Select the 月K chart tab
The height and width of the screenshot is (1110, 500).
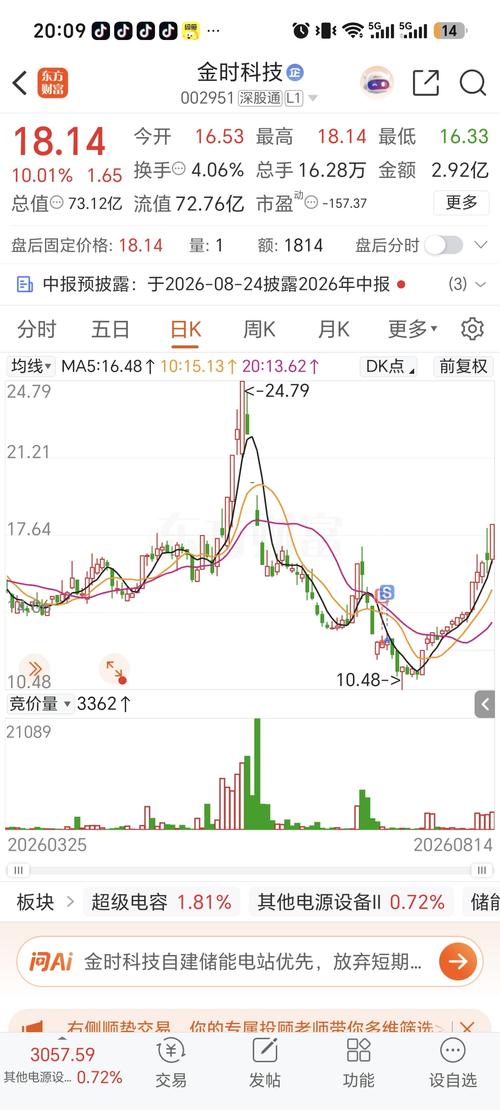tap(334, 329)
